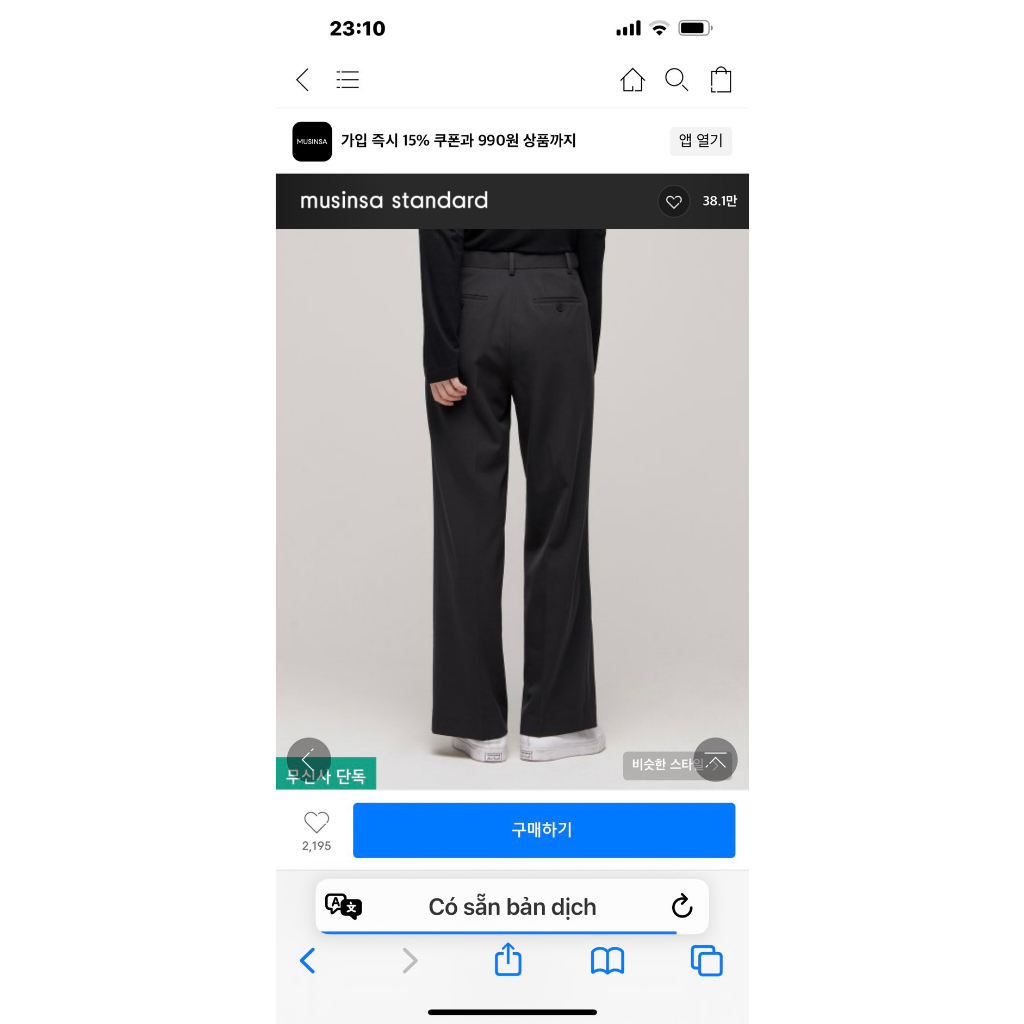
Task: Open the search magnifier icon
Action: [x=677, y=80]
